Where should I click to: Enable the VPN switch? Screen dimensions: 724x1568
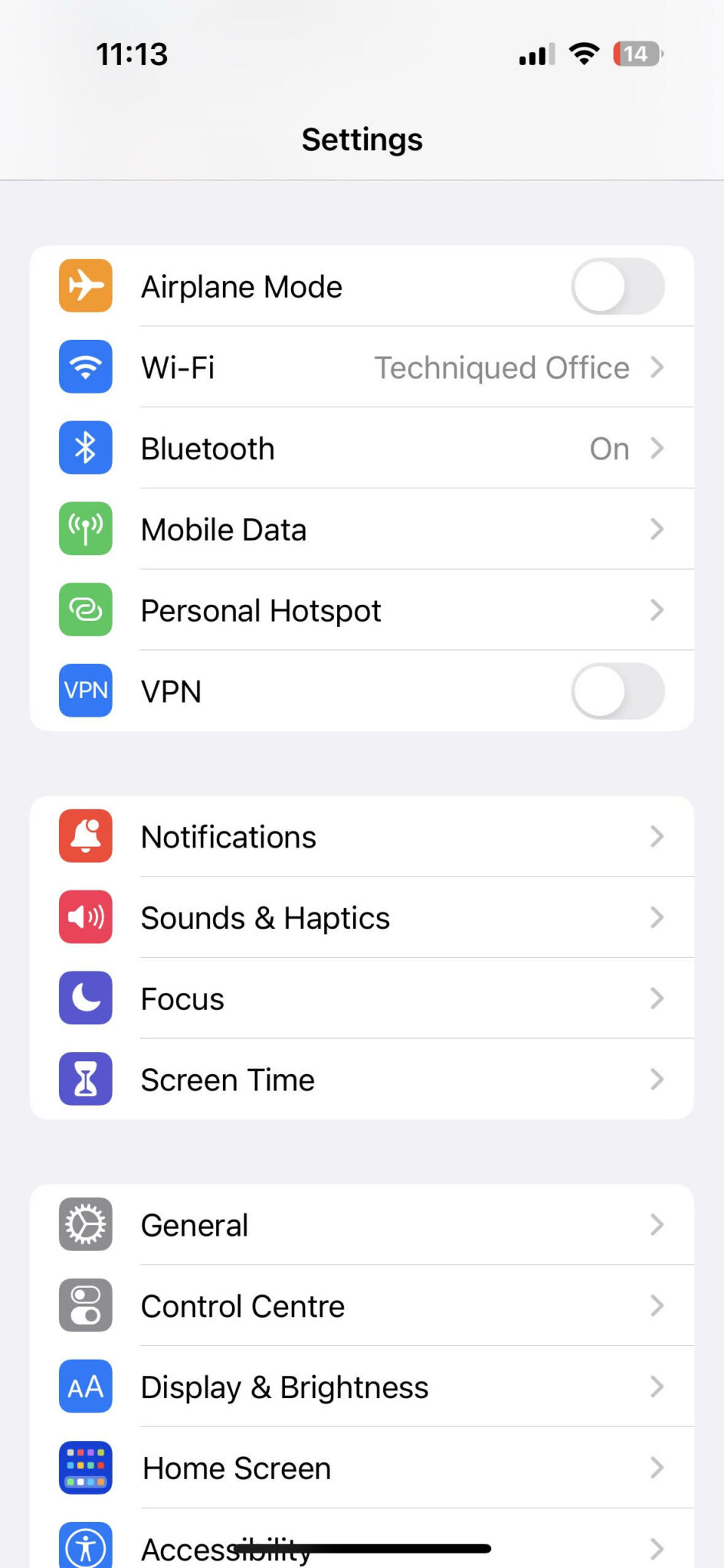click(x=618, y=691)
